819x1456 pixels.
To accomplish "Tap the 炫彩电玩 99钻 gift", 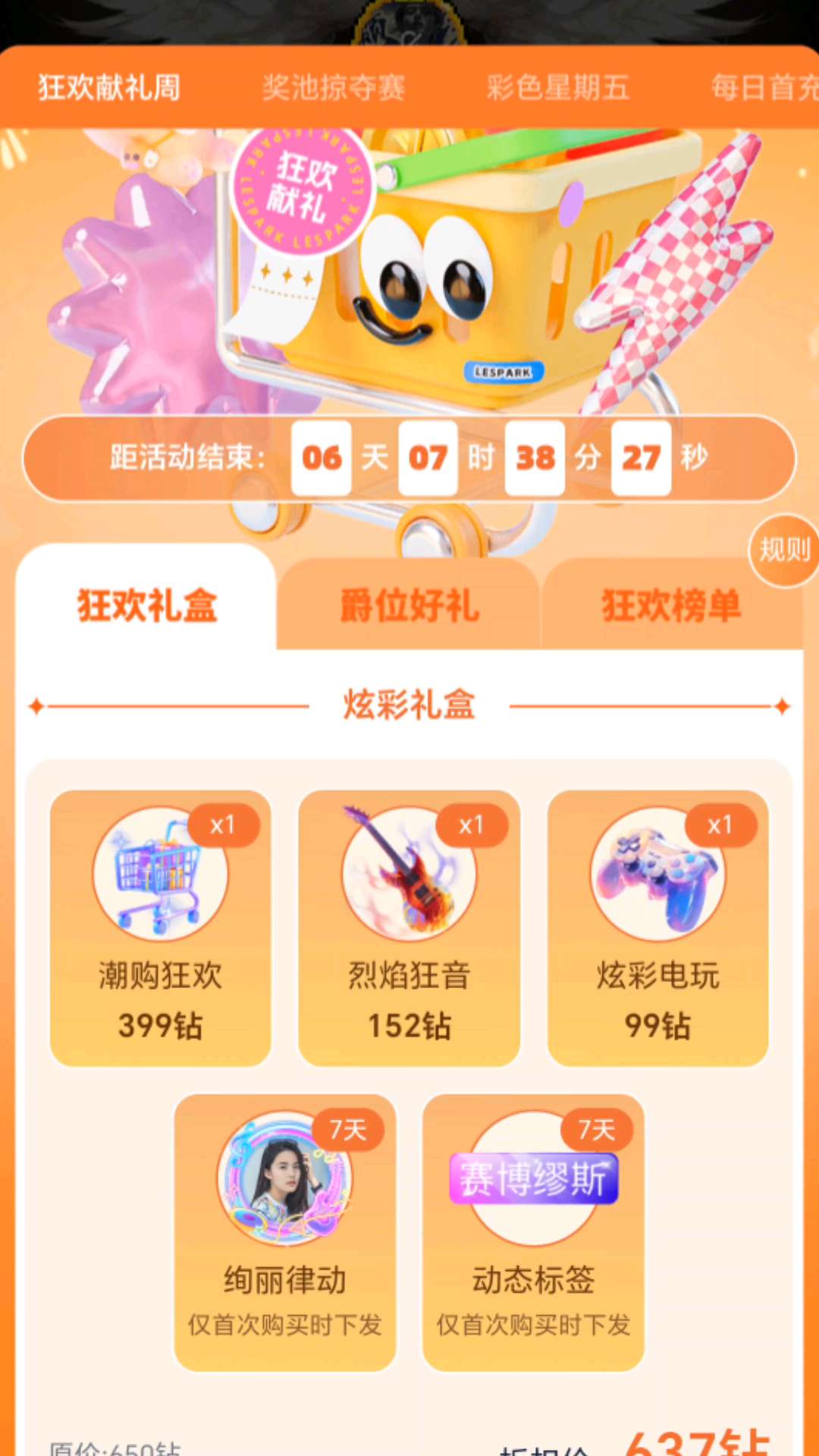I will 658,928.
